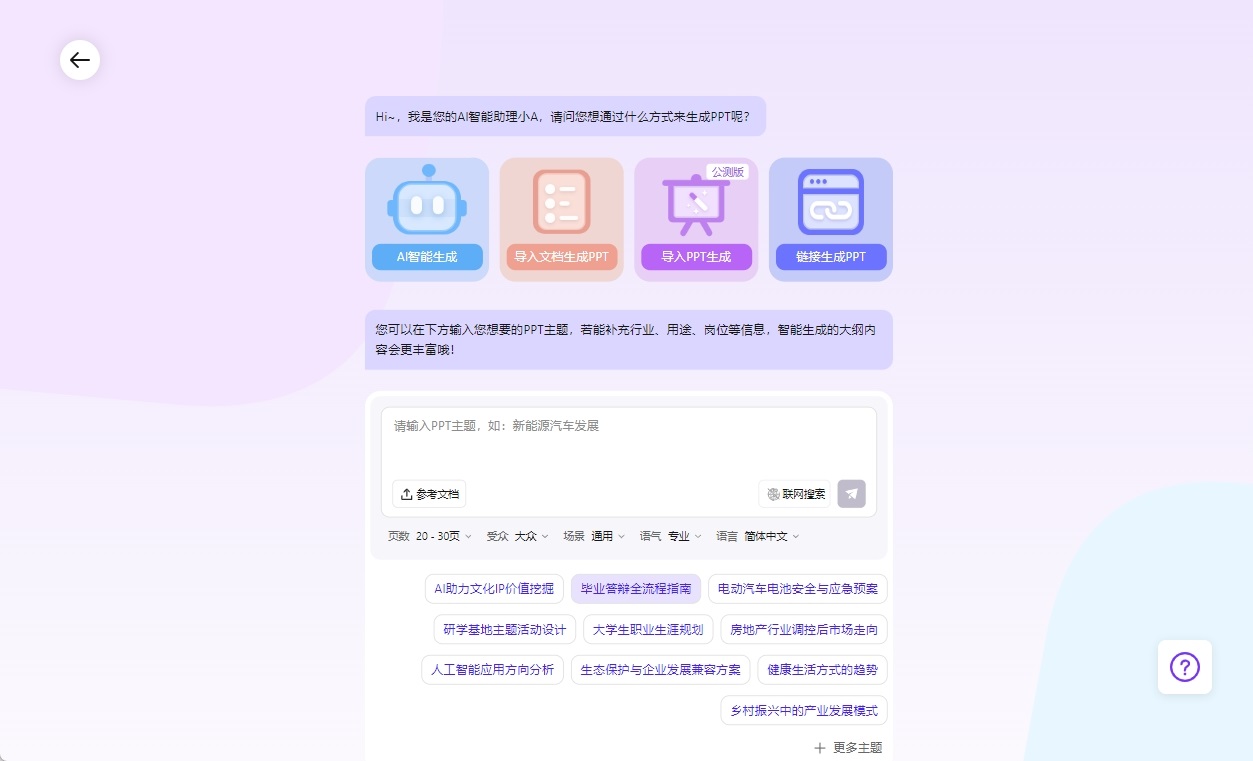Enable 联网搜索 web search

pos(795,494)
